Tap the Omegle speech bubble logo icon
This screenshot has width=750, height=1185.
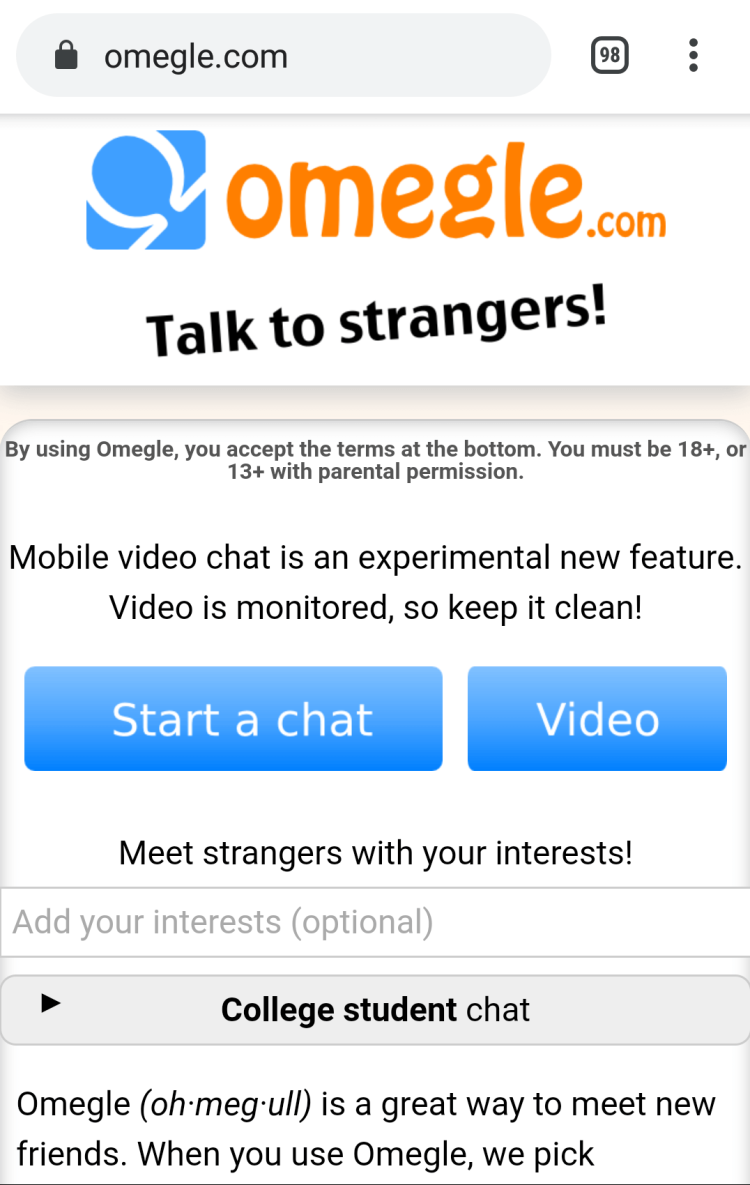pos(145,190)
